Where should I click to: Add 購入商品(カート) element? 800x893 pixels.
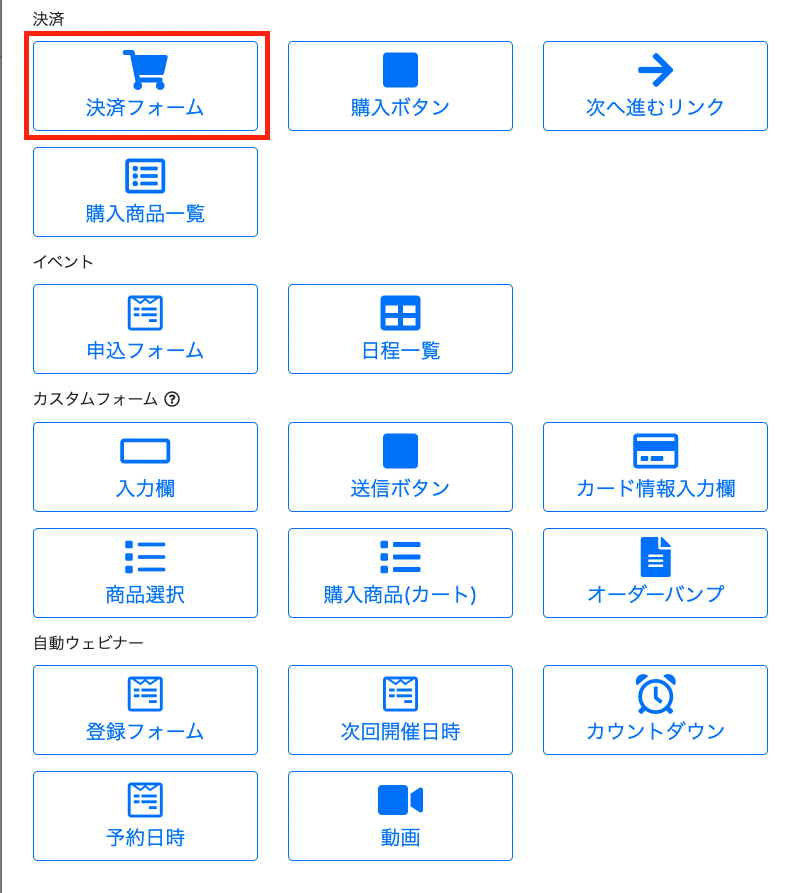pos(400,573)
